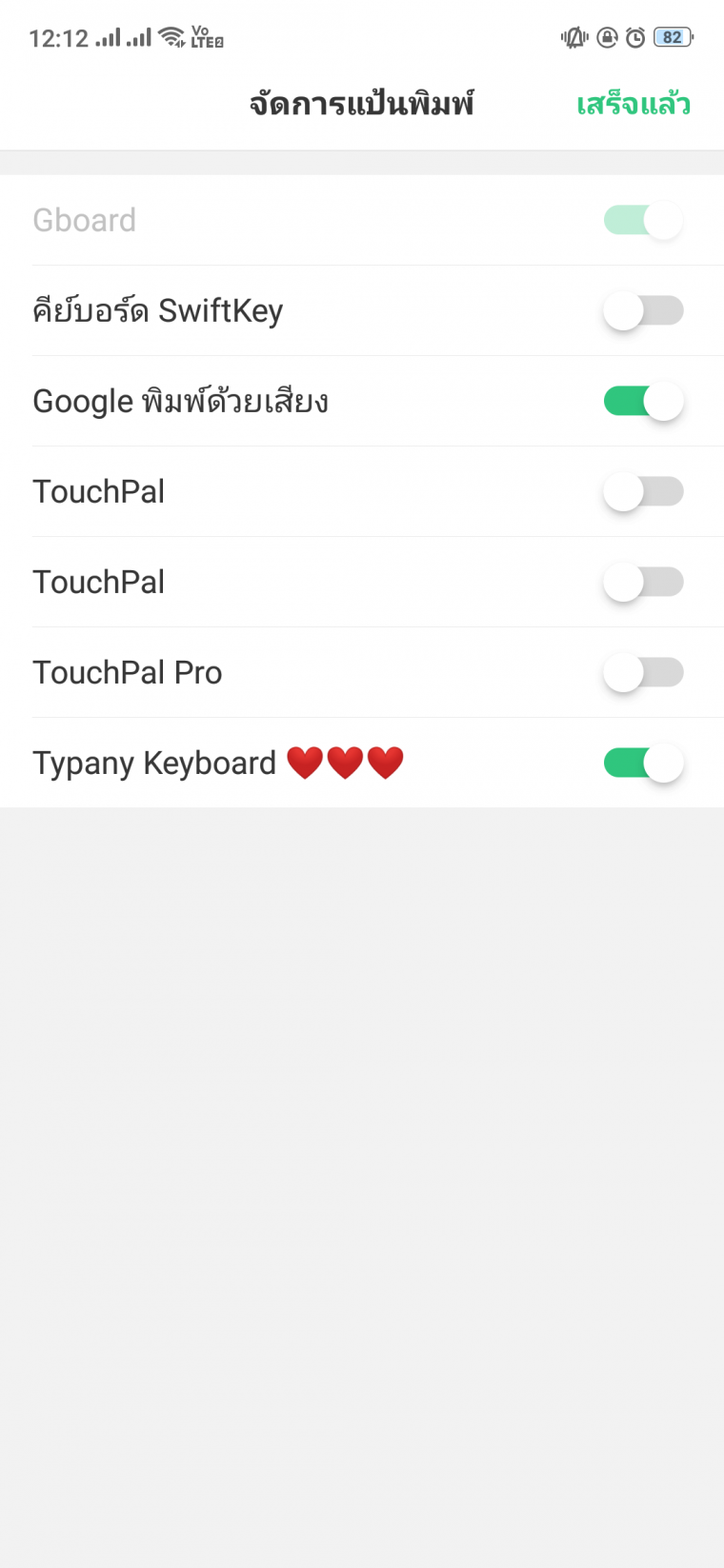This screenshot has height=1568, width=724.
Task: Tap the Gboard toggle switch
Action: 643,220
